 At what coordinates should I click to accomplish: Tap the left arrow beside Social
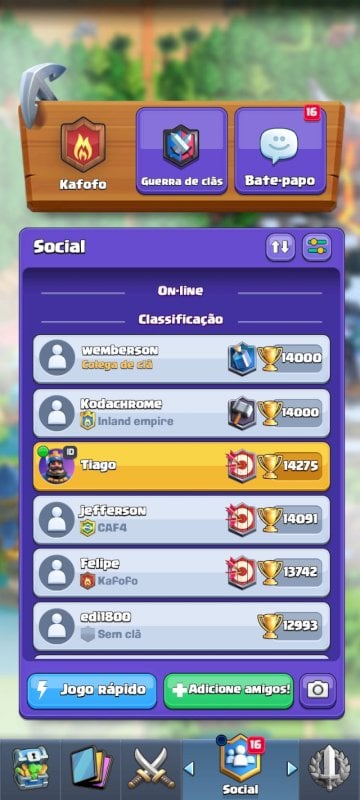(x=189, y=768)
